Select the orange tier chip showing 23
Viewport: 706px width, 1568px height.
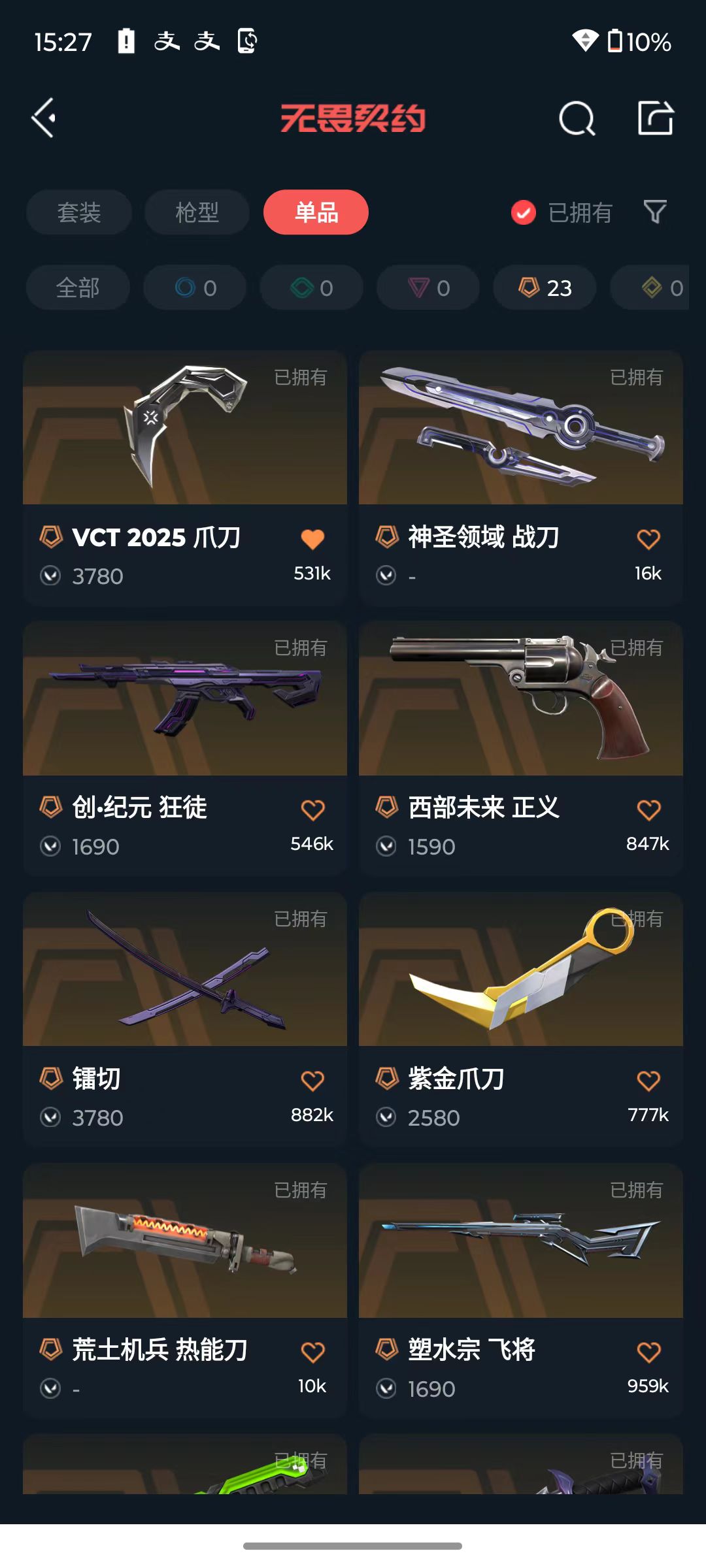coord(545,287)
